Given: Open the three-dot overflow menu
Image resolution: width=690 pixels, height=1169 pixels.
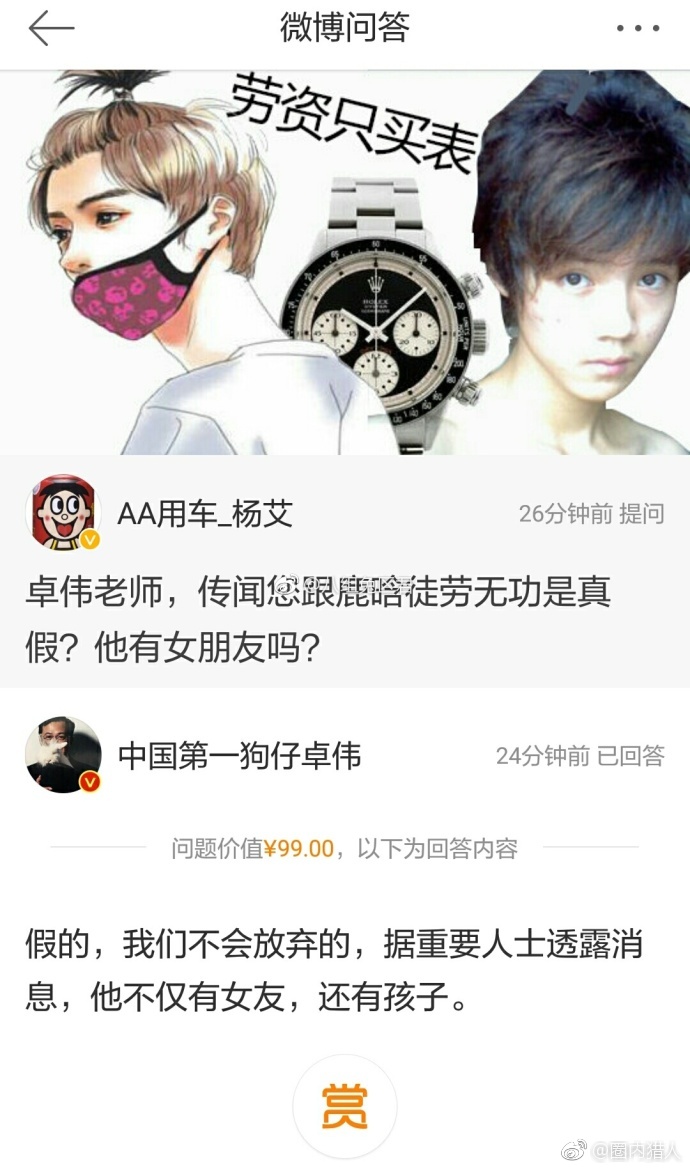Looking at the screenshot, I should coord(637,29).
